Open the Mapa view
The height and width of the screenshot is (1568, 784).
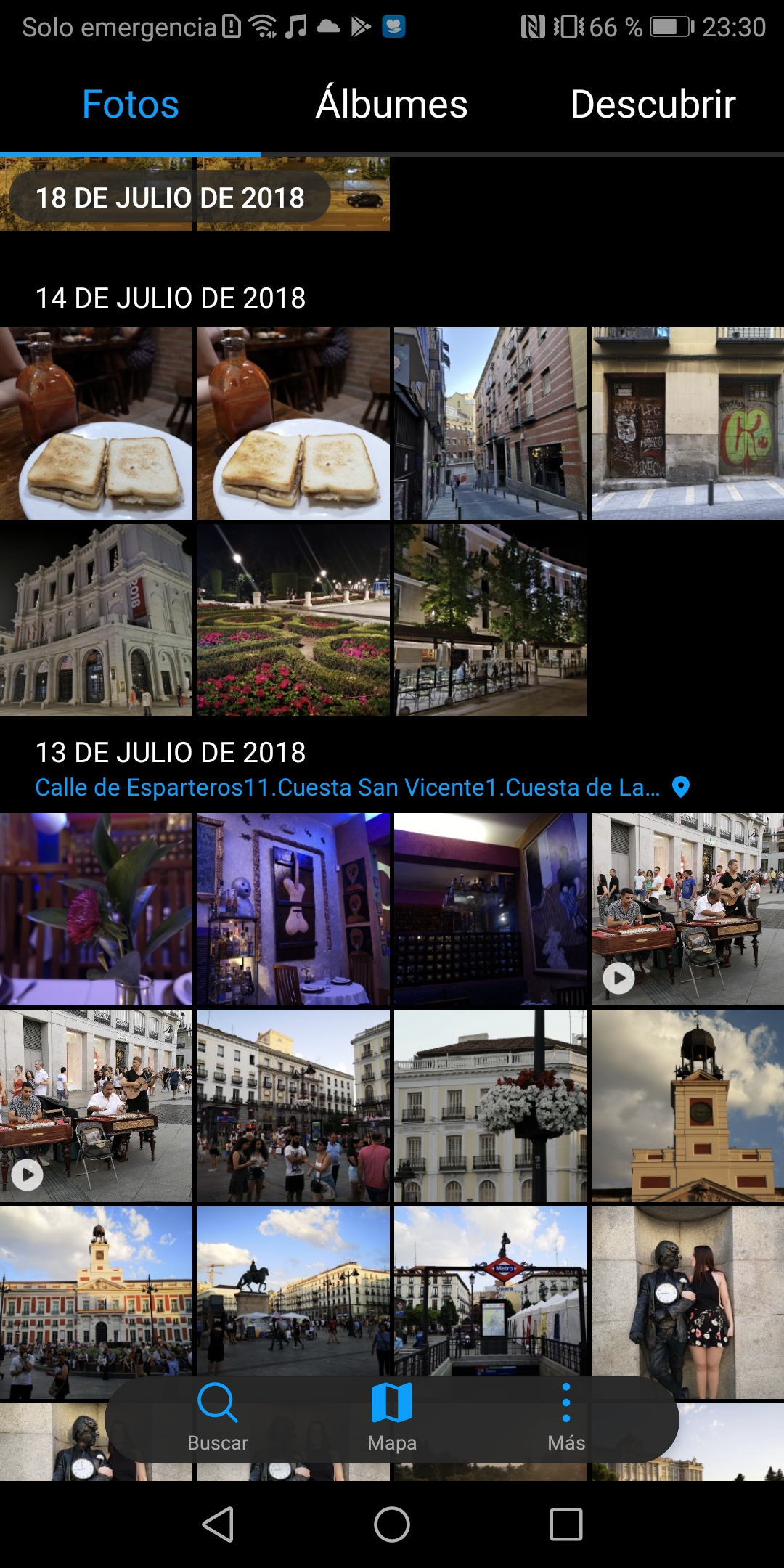click(x=392, y=1417)
